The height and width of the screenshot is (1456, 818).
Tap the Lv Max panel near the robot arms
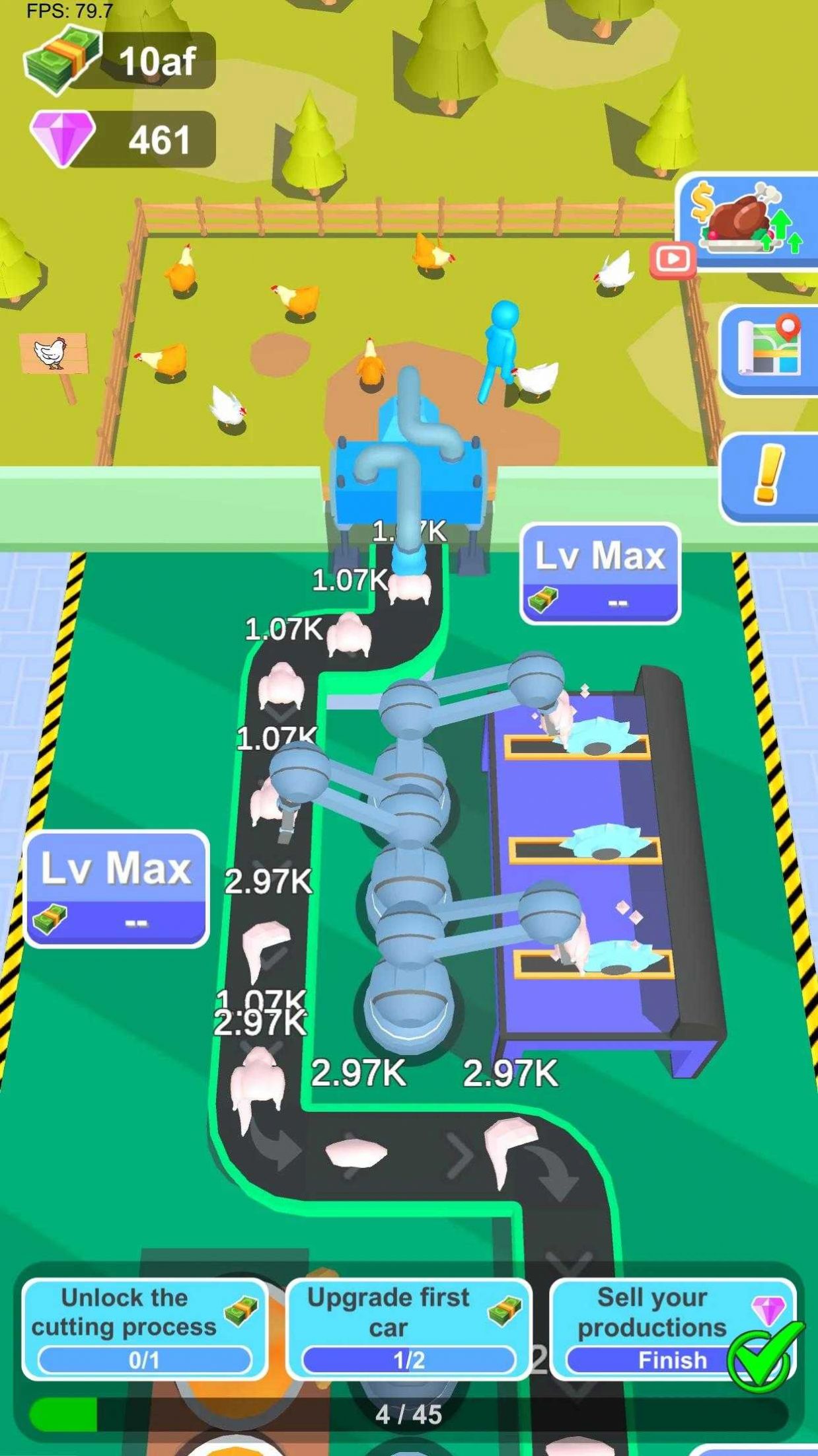[x=599, y=573]
